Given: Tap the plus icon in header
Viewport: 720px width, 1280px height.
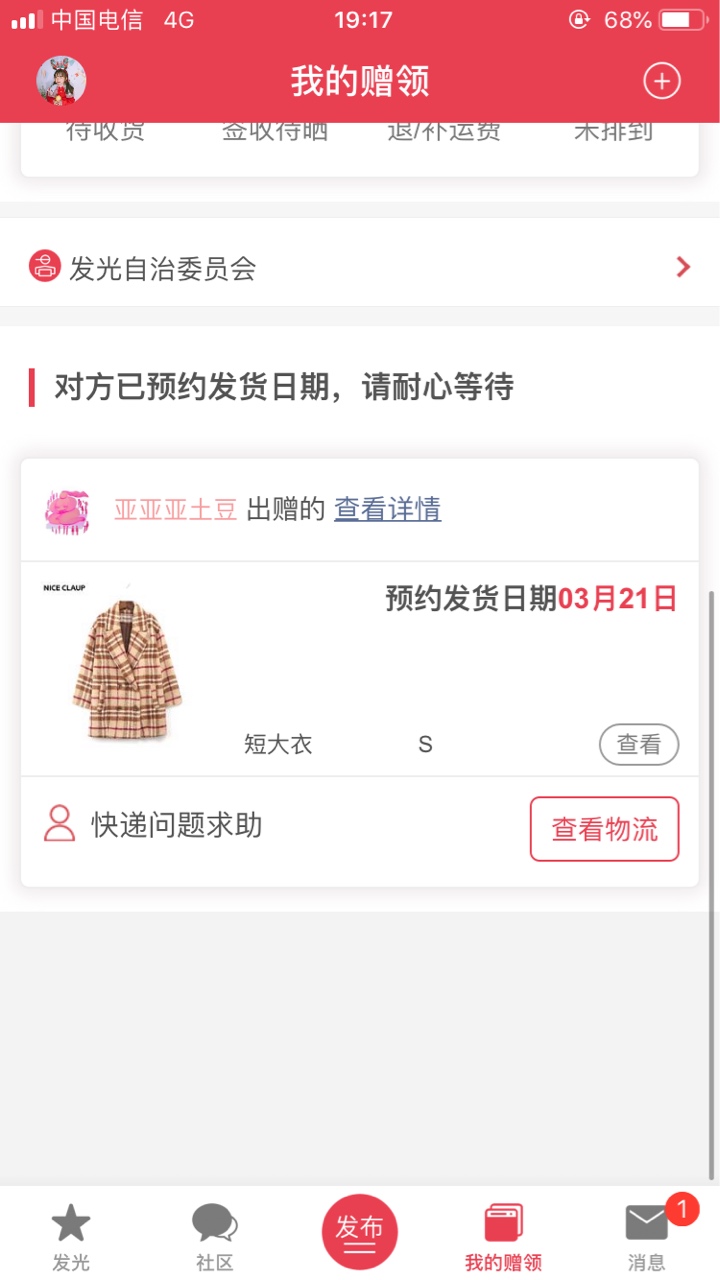Looking at the screenshot, I should [x=662, y=81].
